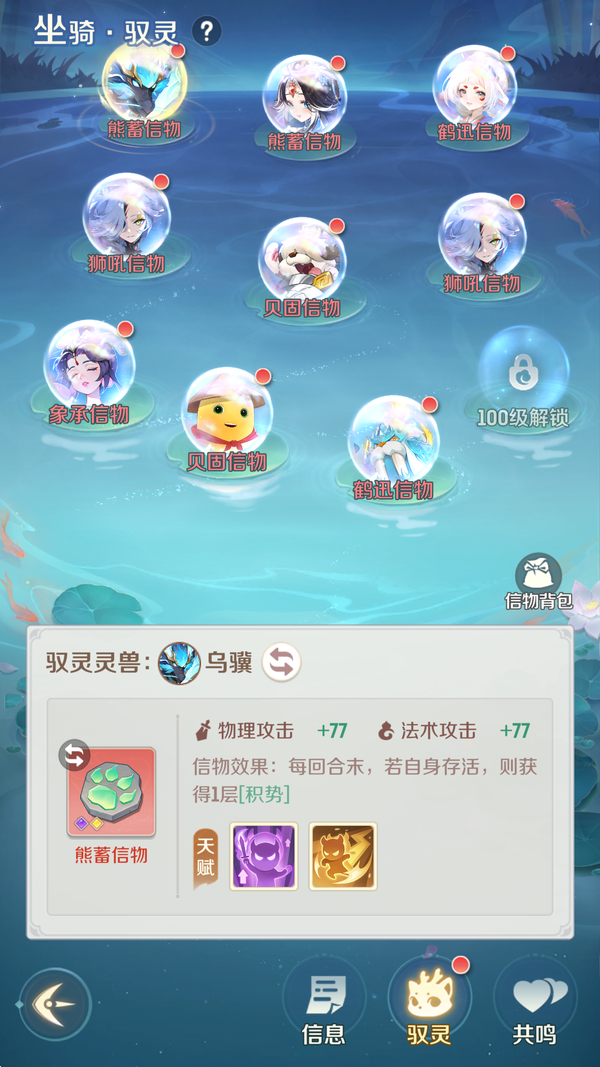Go back with the arrow button
600x1067 pixels.
coord(54,1002)
